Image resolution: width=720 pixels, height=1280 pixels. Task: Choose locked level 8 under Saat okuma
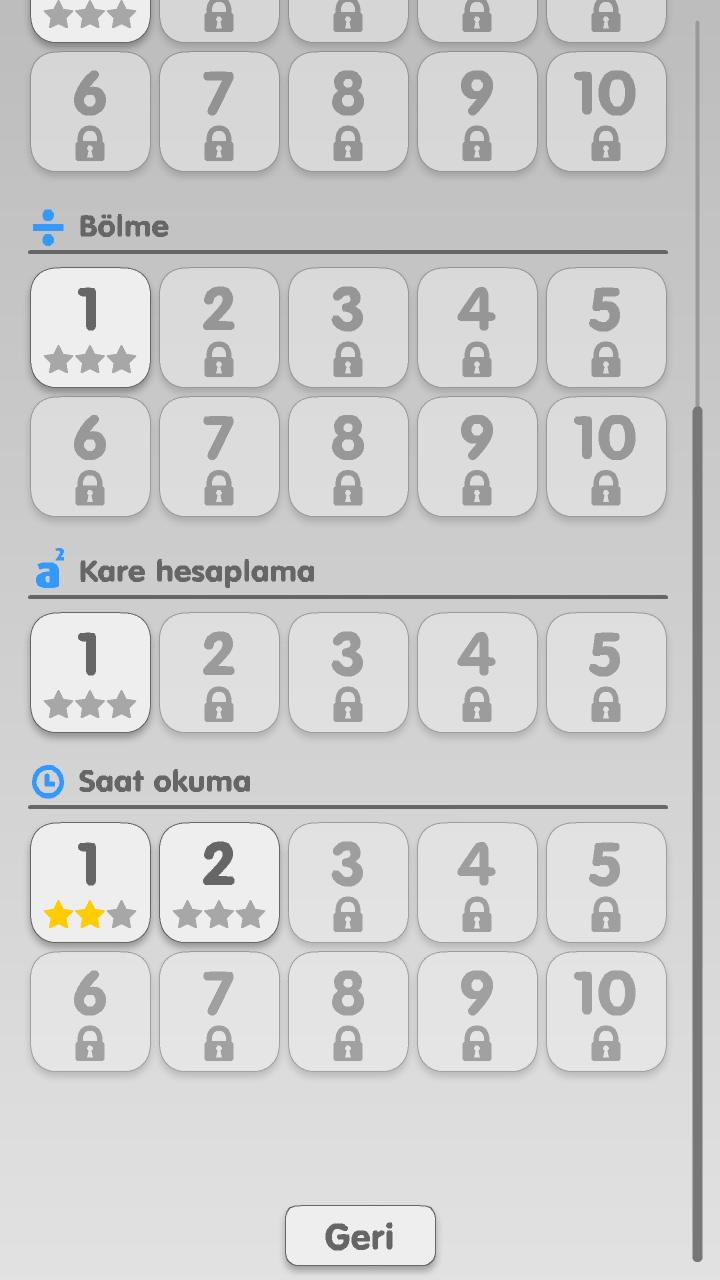(348, 1012)
